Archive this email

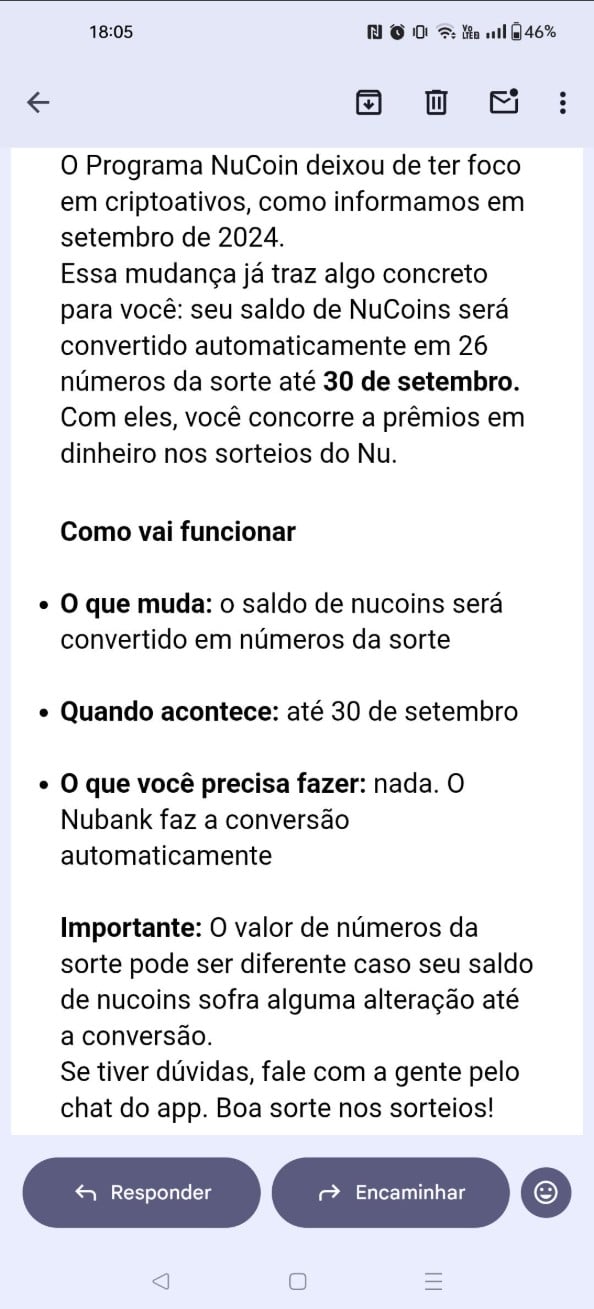(369, 102)
